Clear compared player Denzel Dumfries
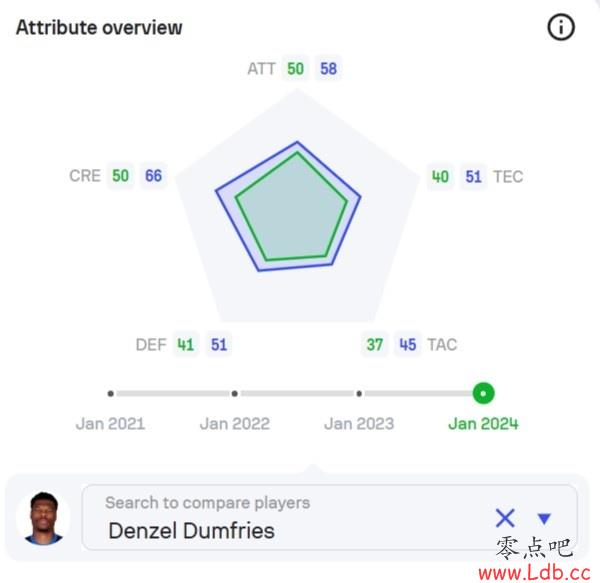The image size is (600, 583). coord(505,518)
